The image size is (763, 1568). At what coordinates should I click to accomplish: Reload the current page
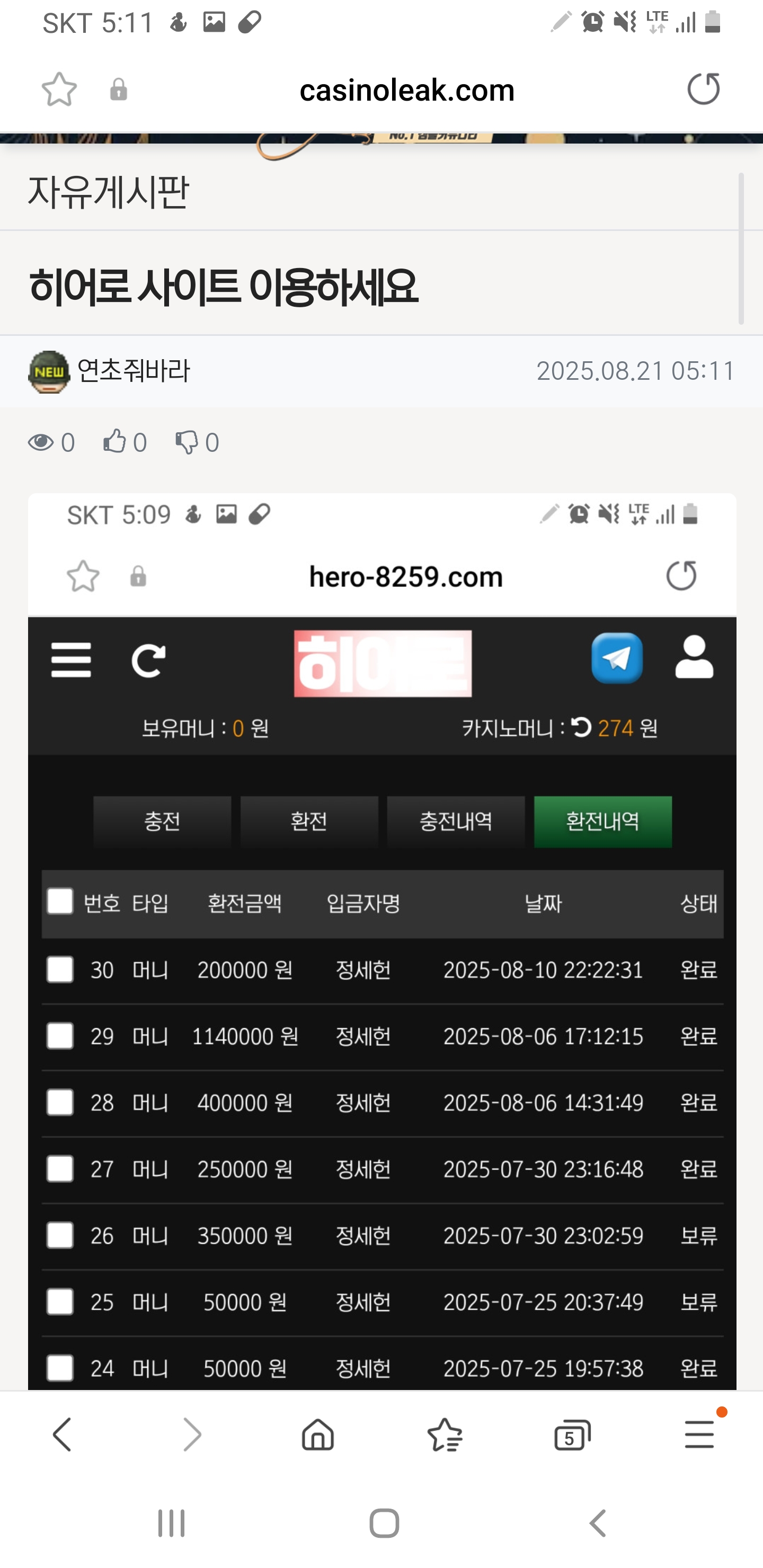(703, 90)
